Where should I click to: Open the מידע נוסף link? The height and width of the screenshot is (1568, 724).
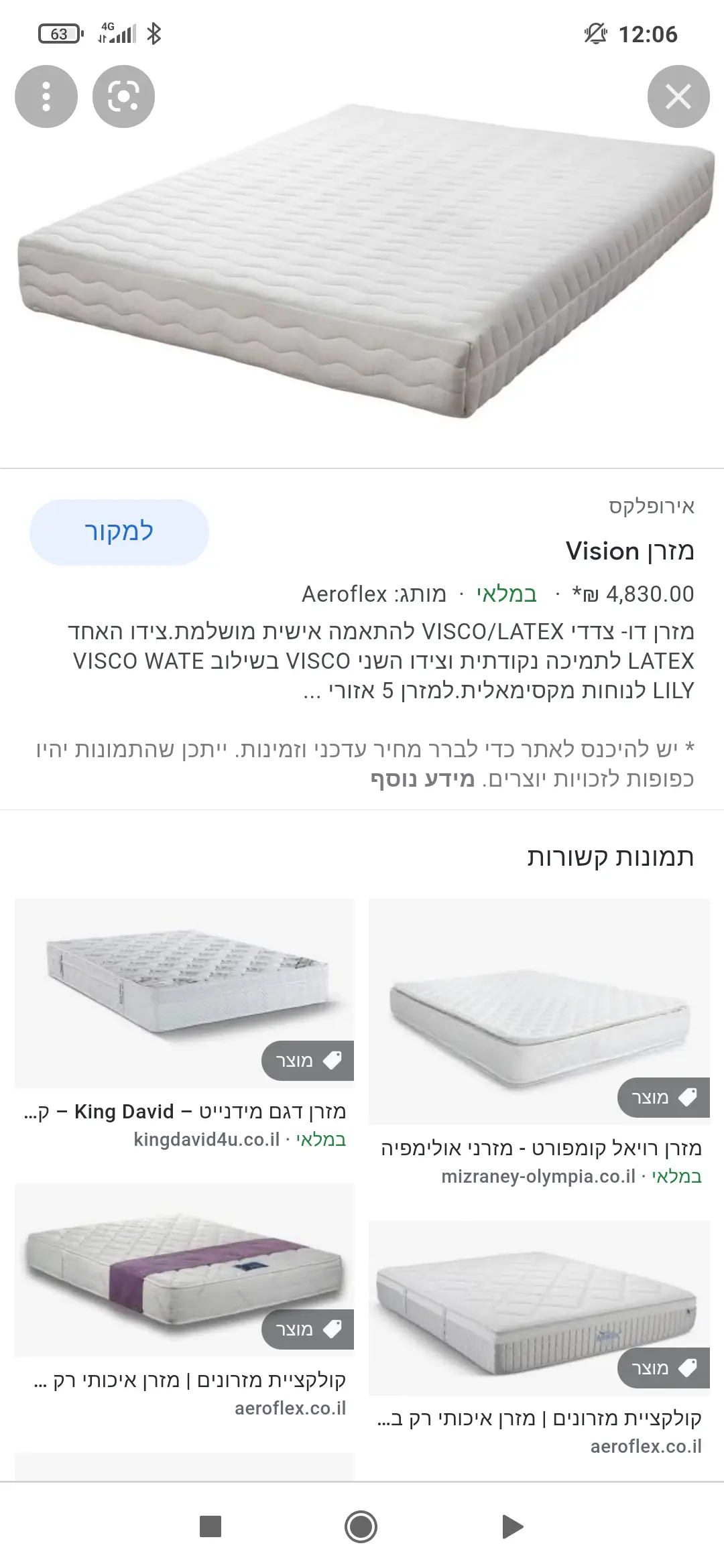(x=422, y=779)
